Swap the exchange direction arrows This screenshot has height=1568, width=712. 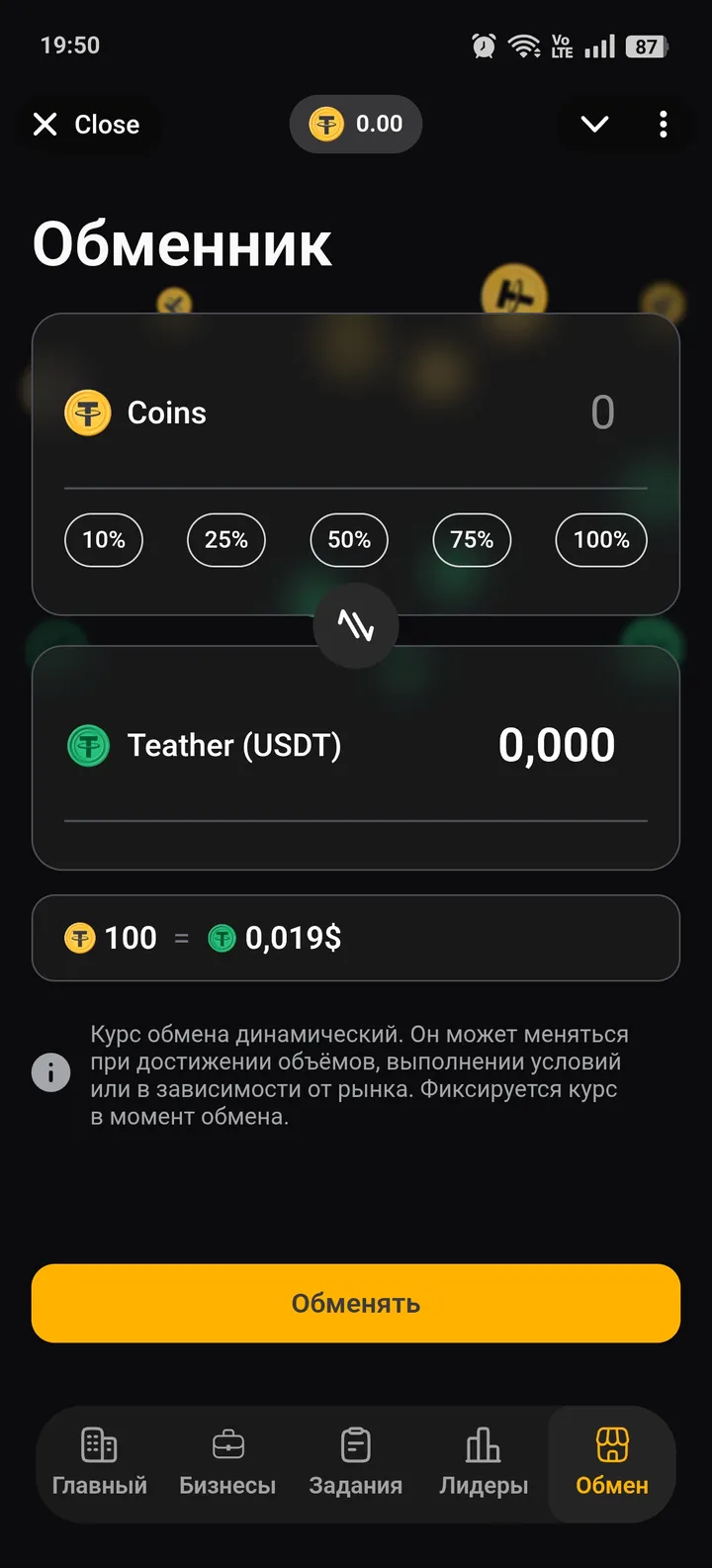(356, 625)
